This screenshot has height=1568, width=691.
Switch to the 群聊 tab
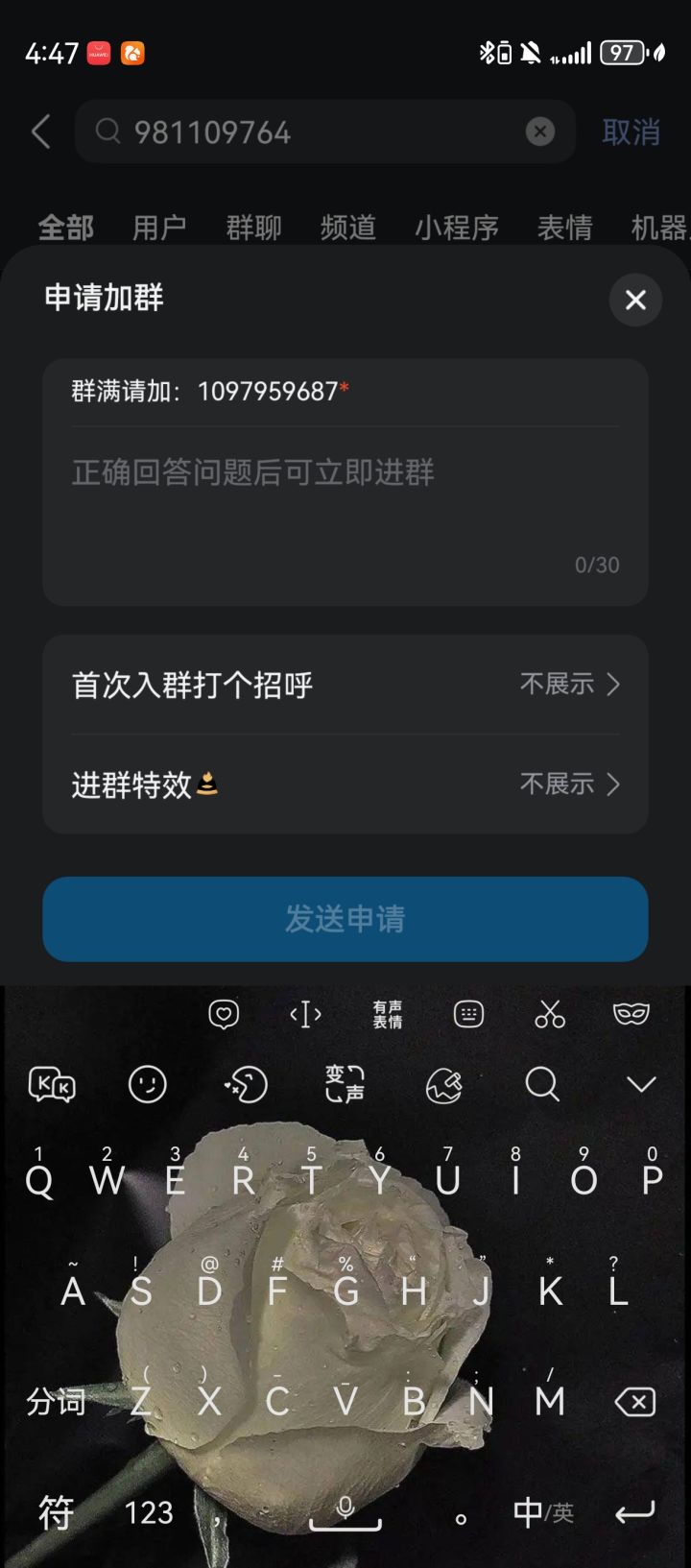251,227
